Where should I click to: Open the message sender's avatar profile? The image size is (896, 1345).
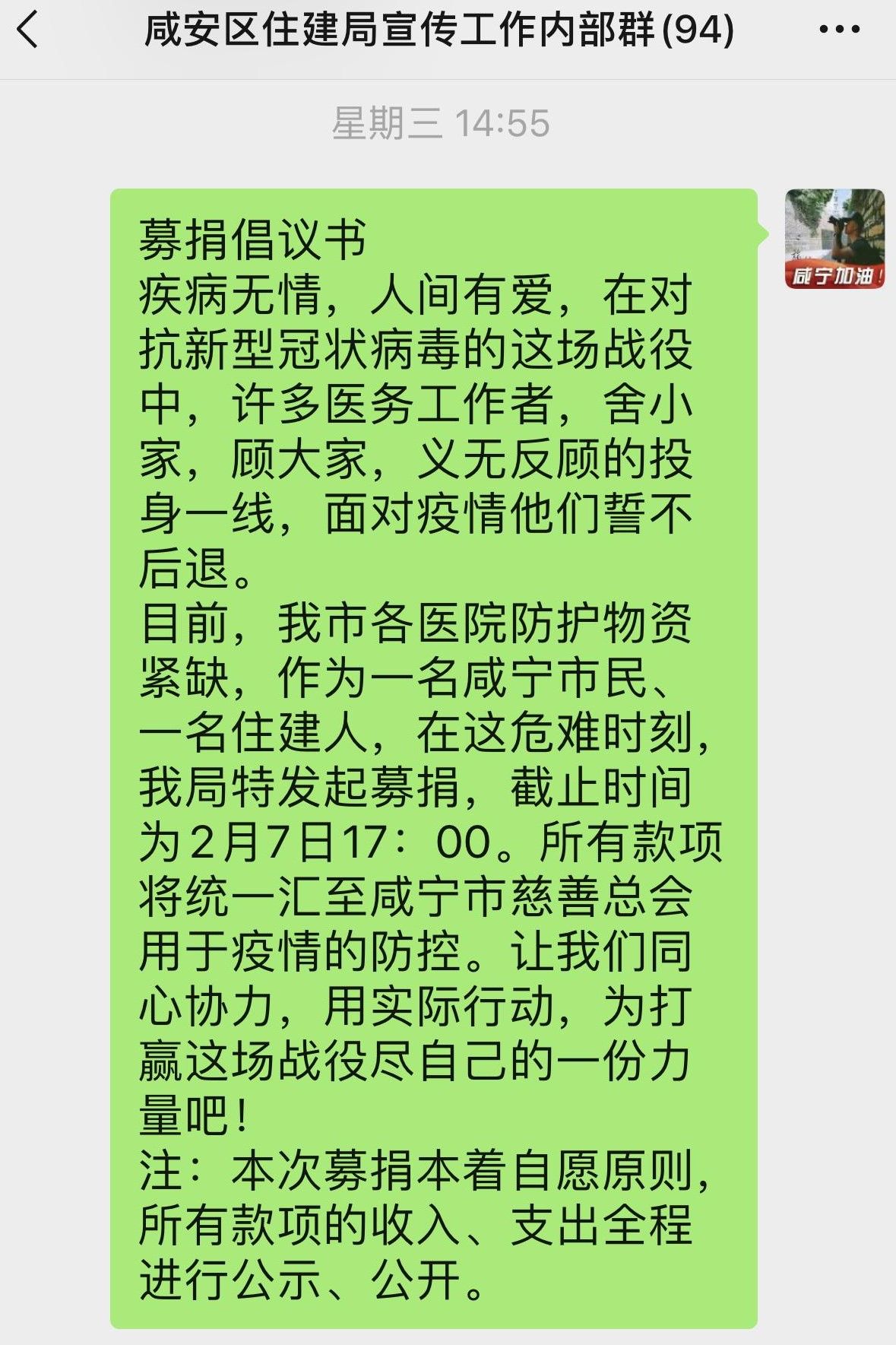(x=834, y=239)
